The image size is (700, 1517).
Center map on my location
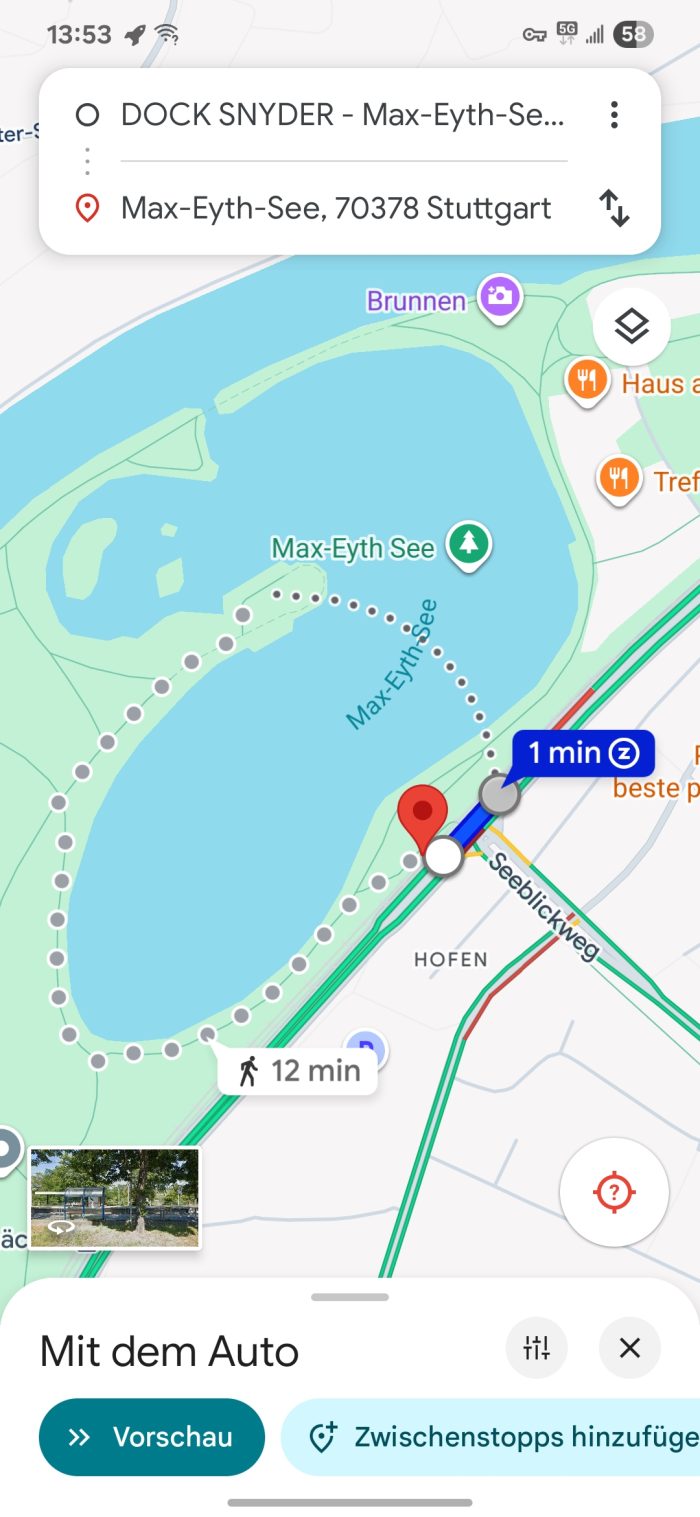click(613, 1191)
